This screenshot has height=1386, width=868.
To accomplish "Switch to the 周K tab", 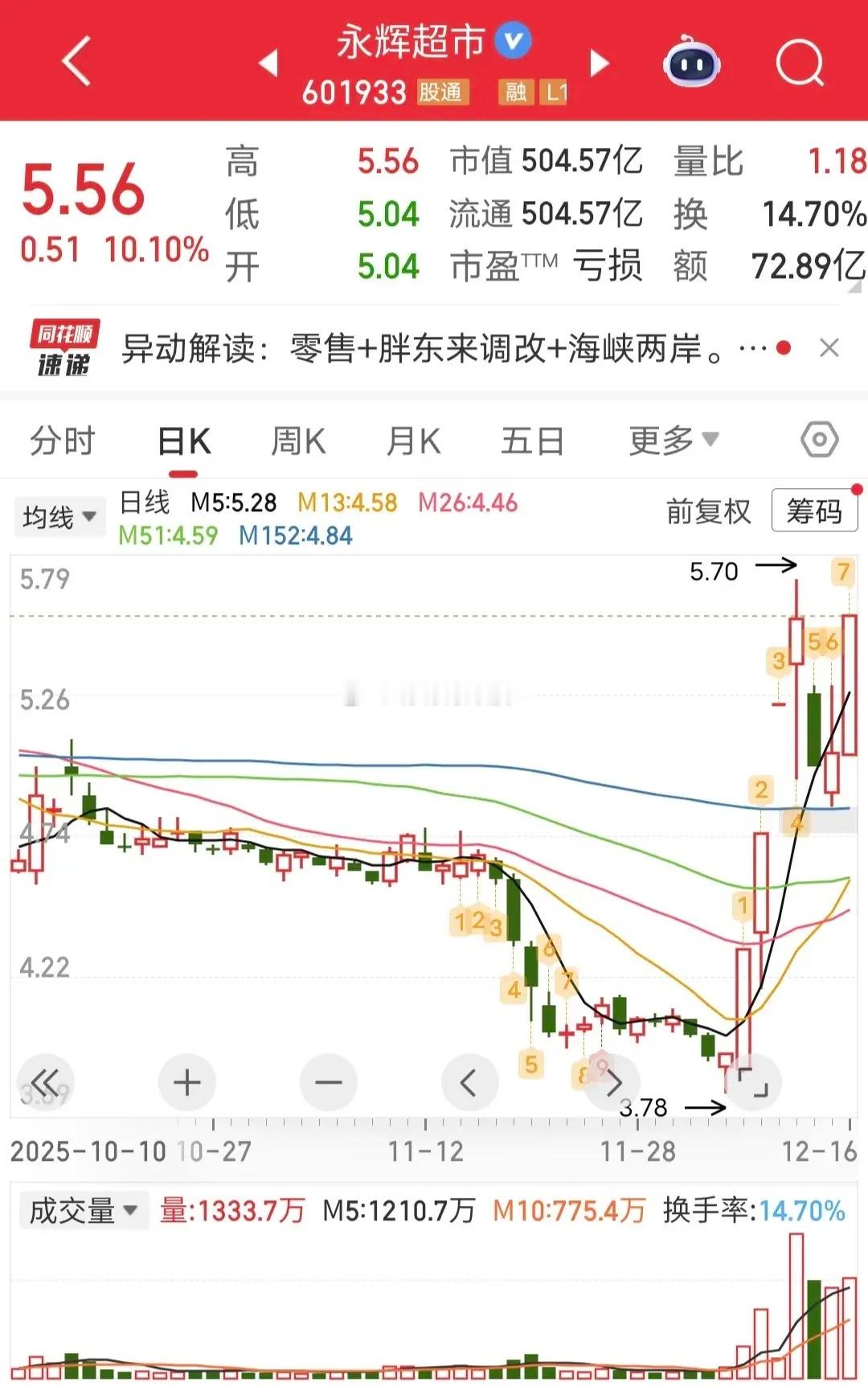I will tap(298, 441).
